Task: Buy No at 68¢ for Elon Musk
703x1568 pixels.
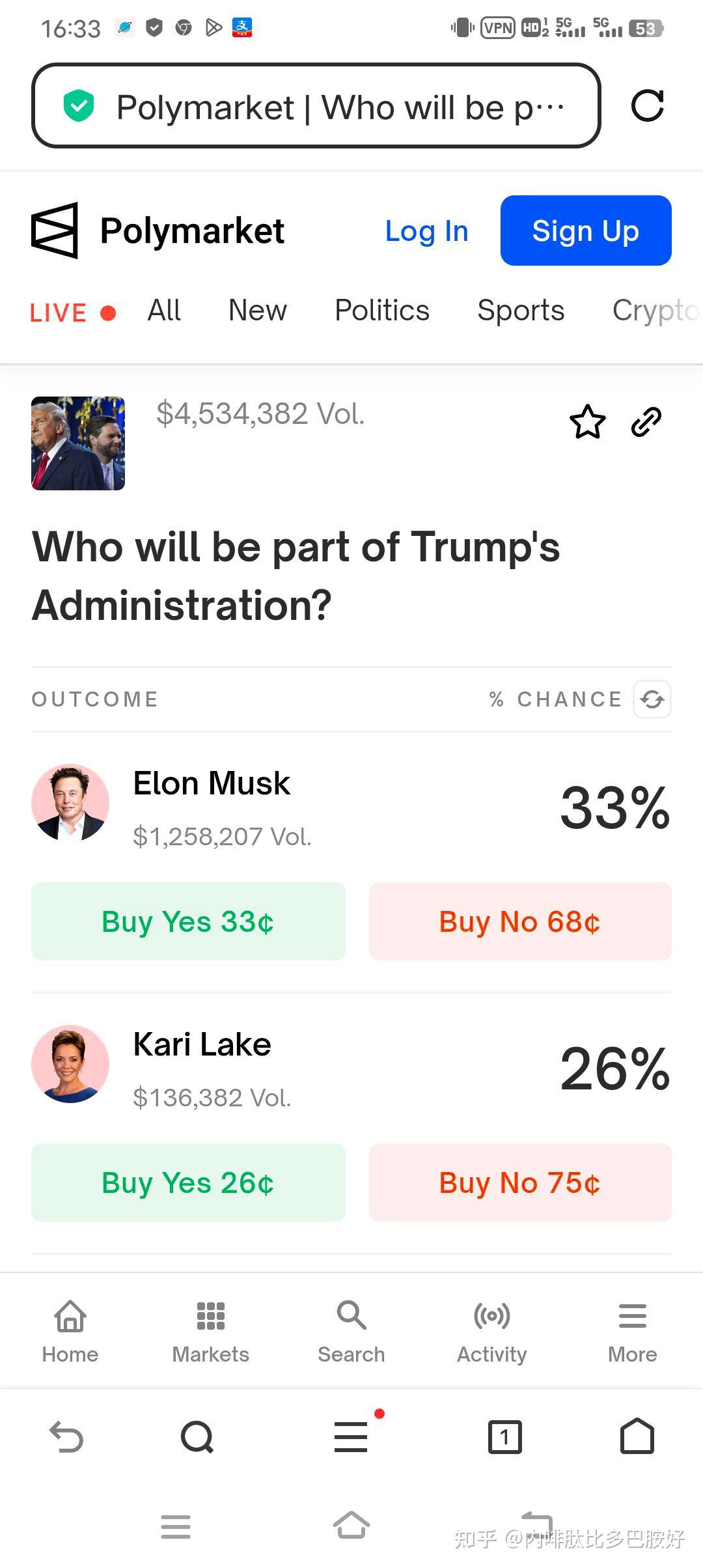Action: click(x=519, y=921)
